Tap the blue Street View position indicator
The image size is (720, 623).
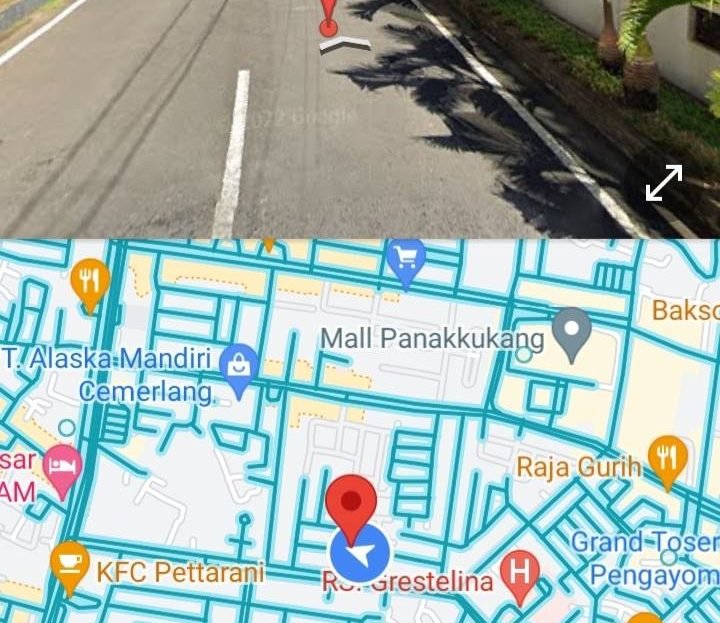click(359, 554)
